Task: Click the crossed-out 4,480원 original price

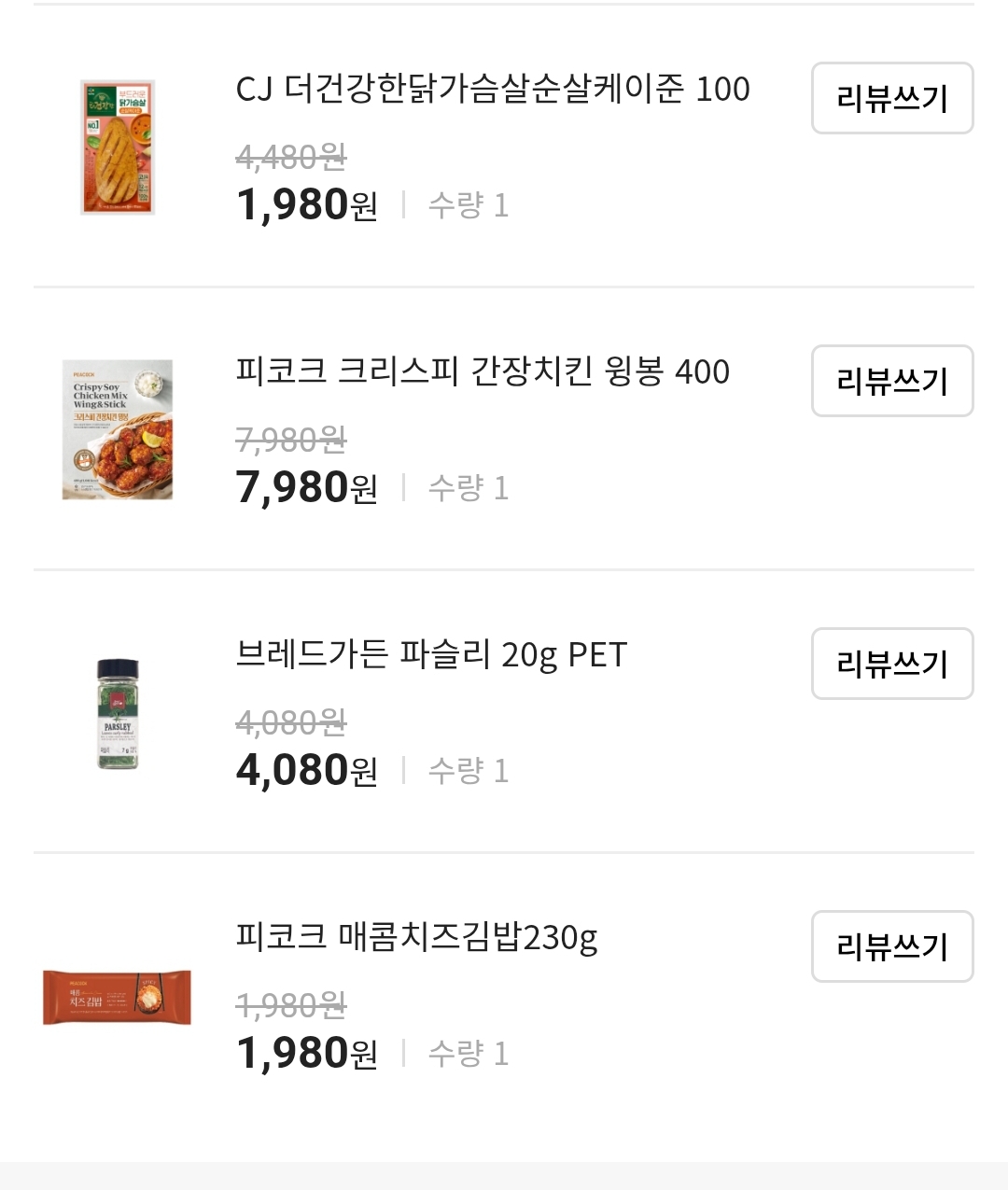Action: coord(289,159)
